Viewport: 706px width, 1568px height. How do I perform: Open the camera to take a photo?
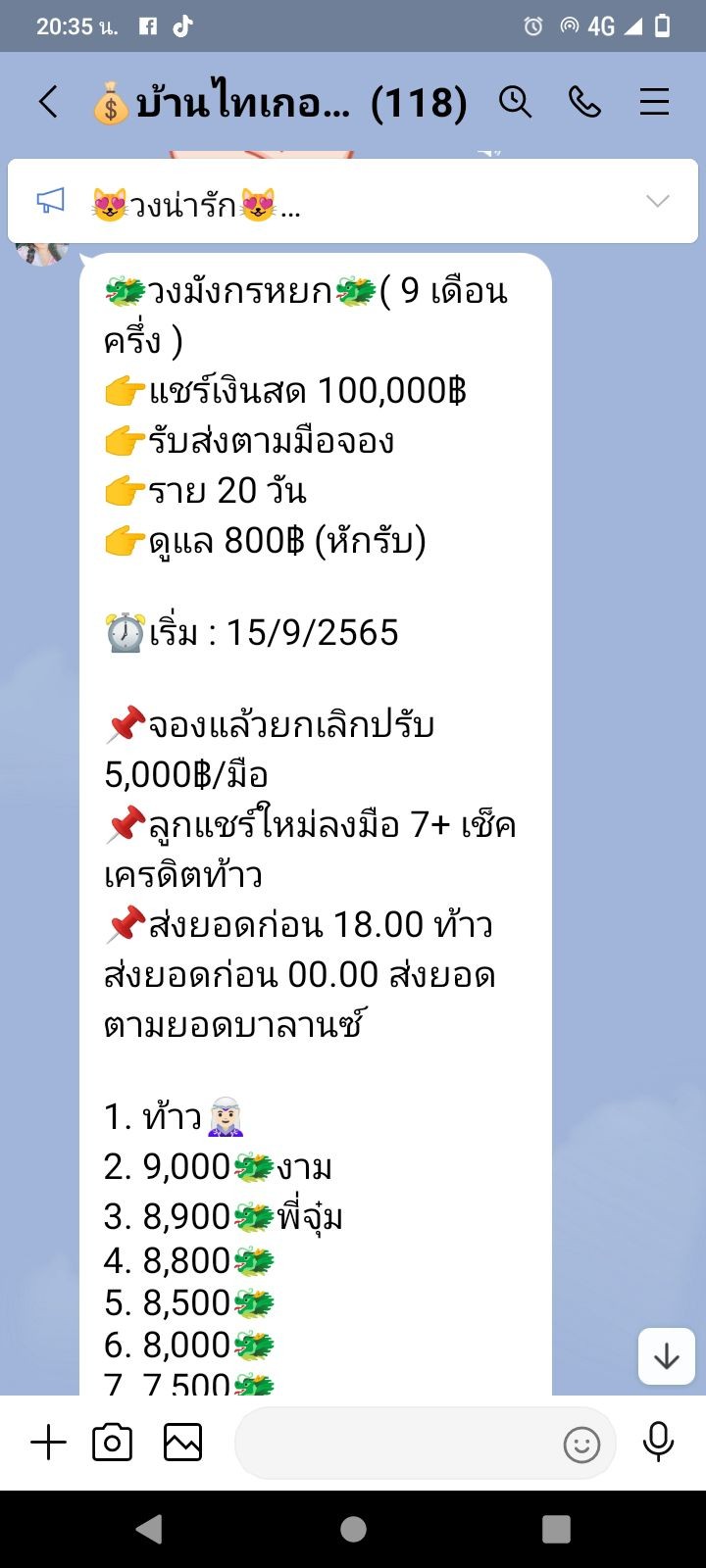(x=112, y=1443)
